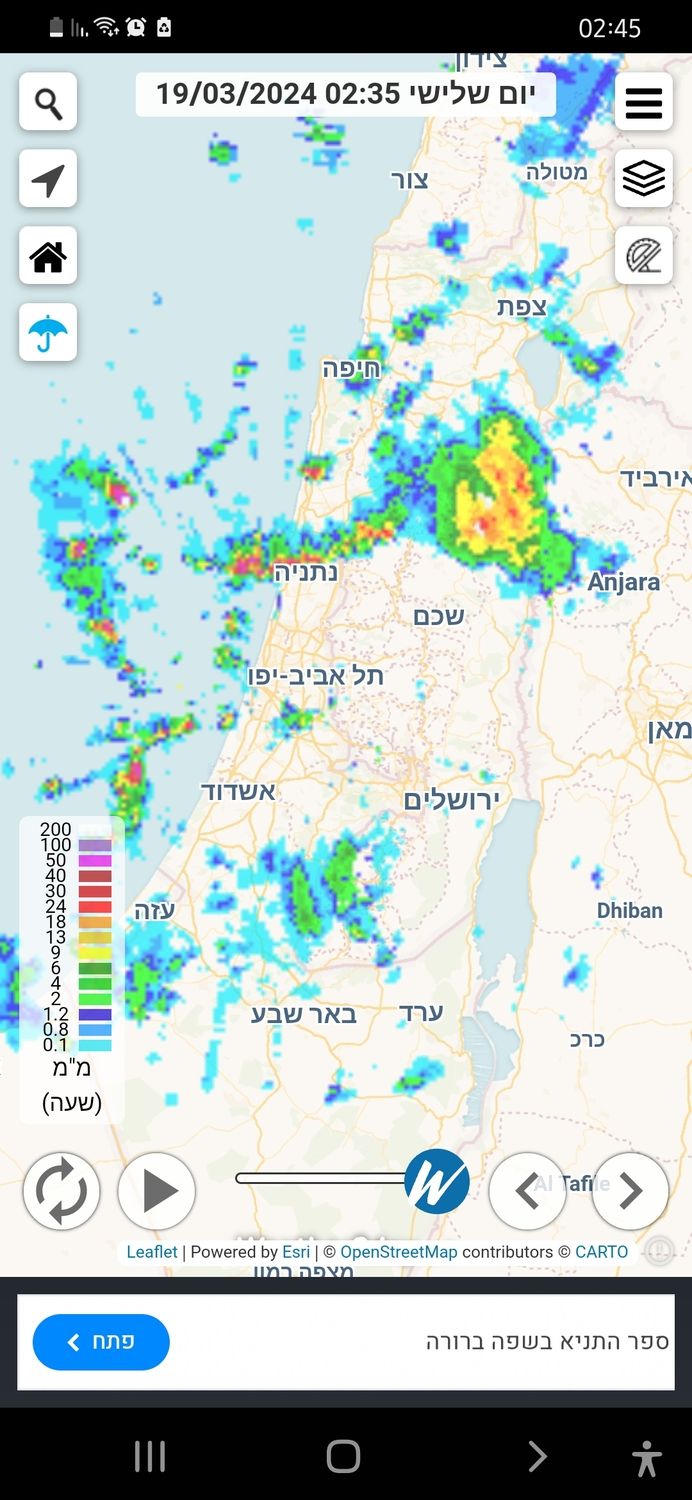Toggle the rain umbrella layer
The height and width of the screenshot is (1500, 692).
click(x=48, y=332)
